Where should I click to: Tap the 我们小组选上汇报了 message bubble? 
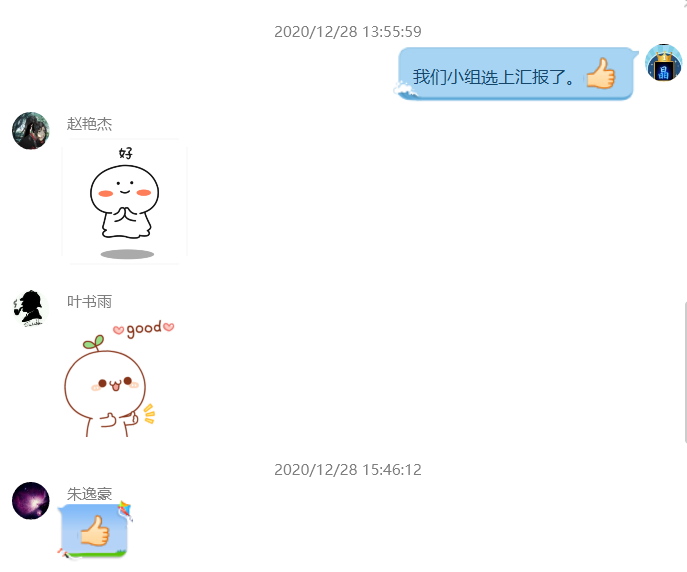click(515, 75)
